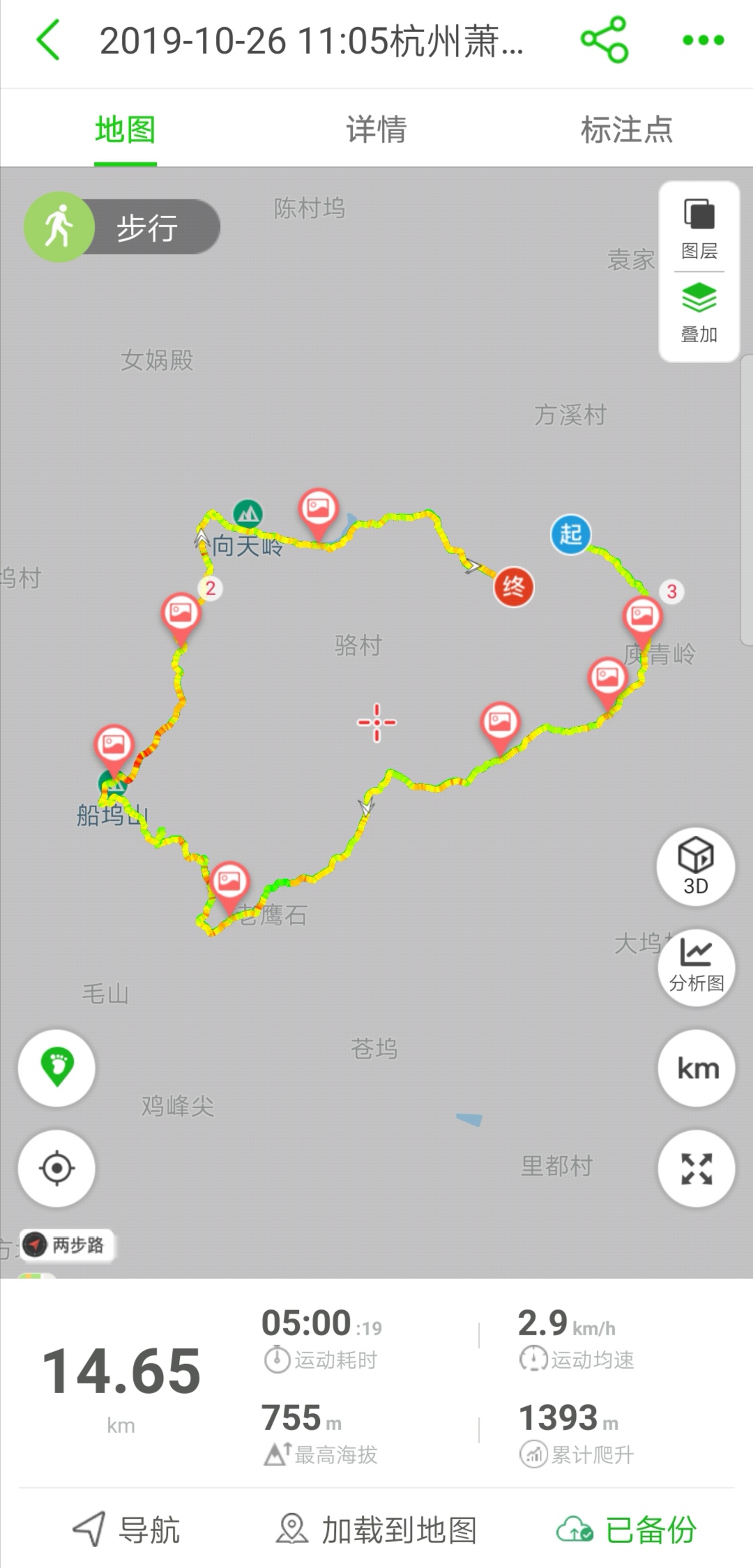
Task: Switch map to 3D view
Action: coord(696,866)
